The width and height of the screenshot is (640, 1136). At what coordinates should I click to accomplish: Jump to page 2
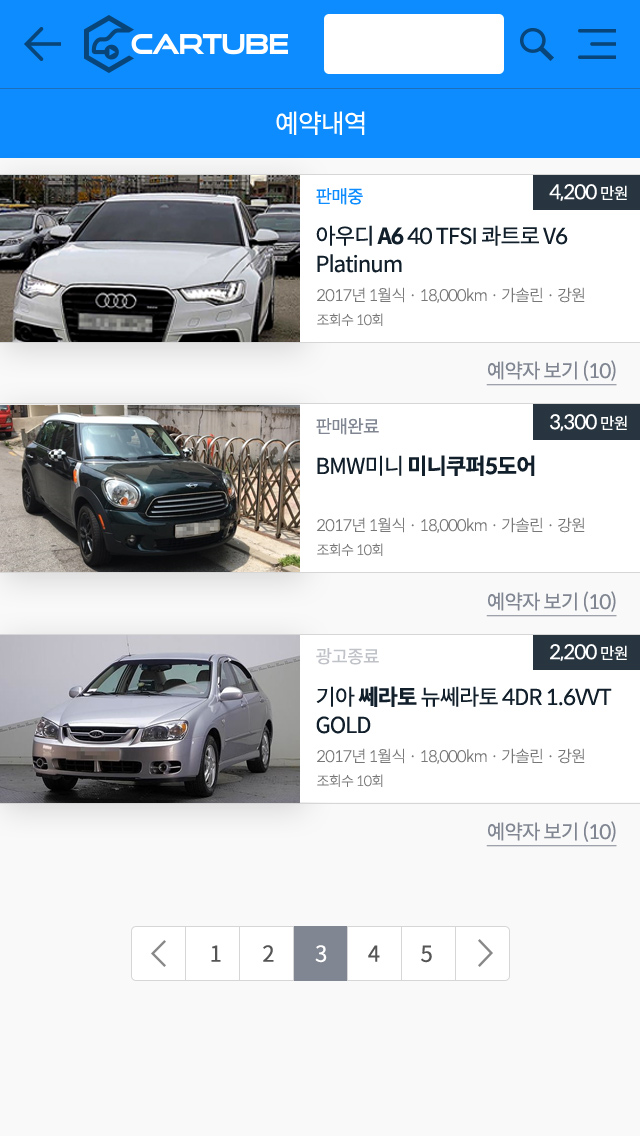(267, 953)
